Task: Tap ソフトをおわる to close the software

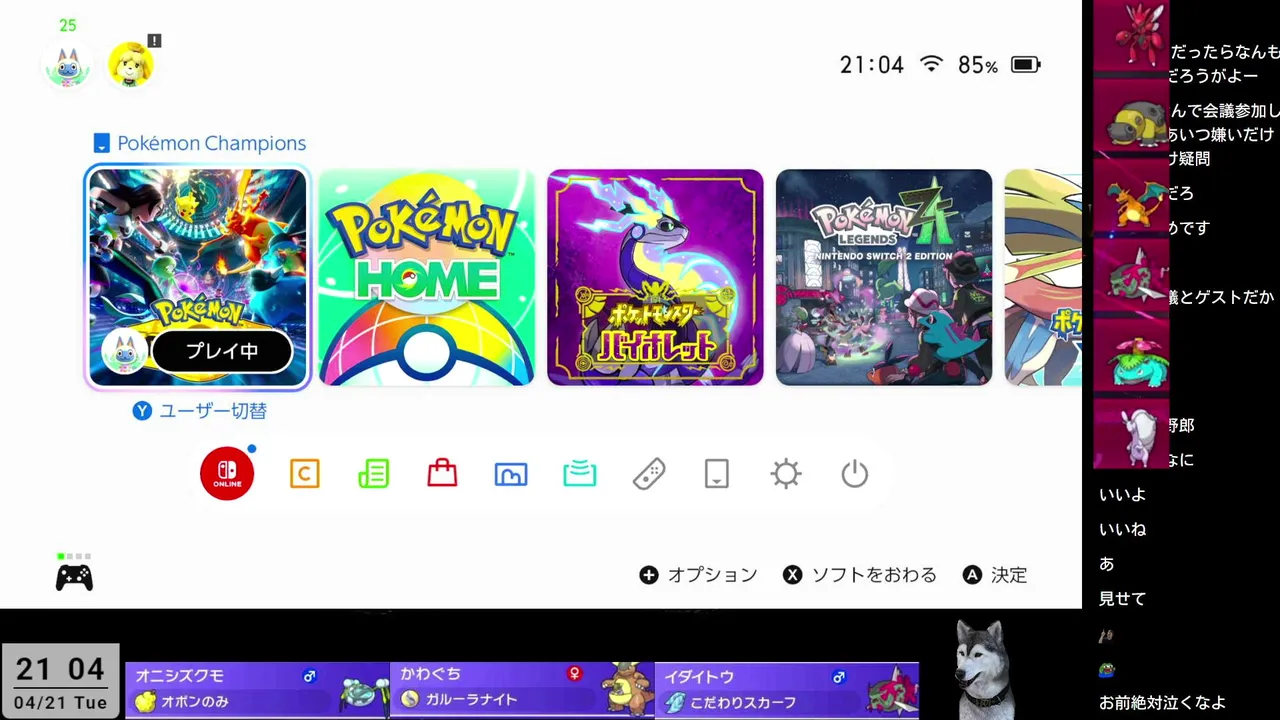Action: [860, 575]
